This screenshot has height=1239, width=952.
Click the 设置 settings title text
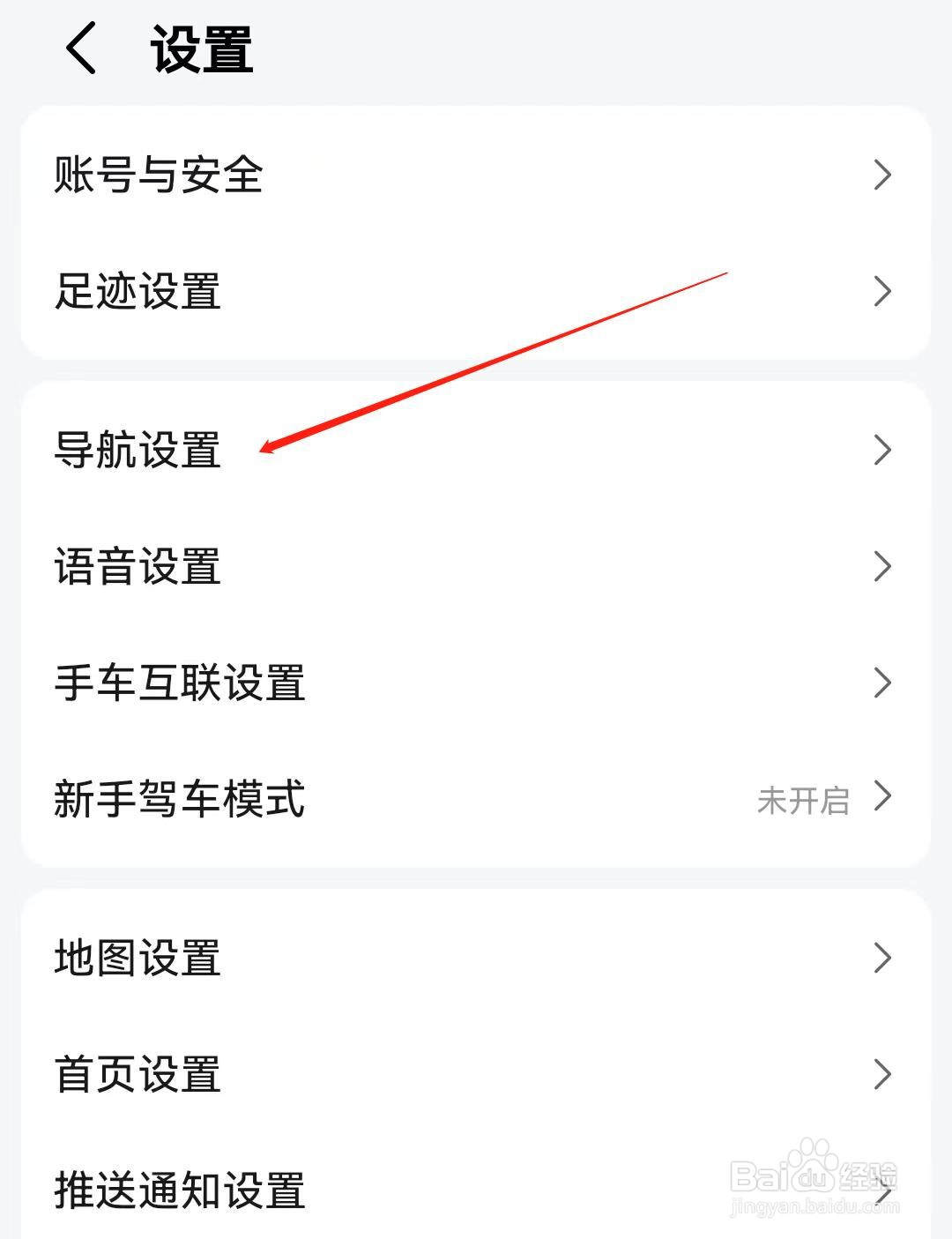tap(200, 49)
